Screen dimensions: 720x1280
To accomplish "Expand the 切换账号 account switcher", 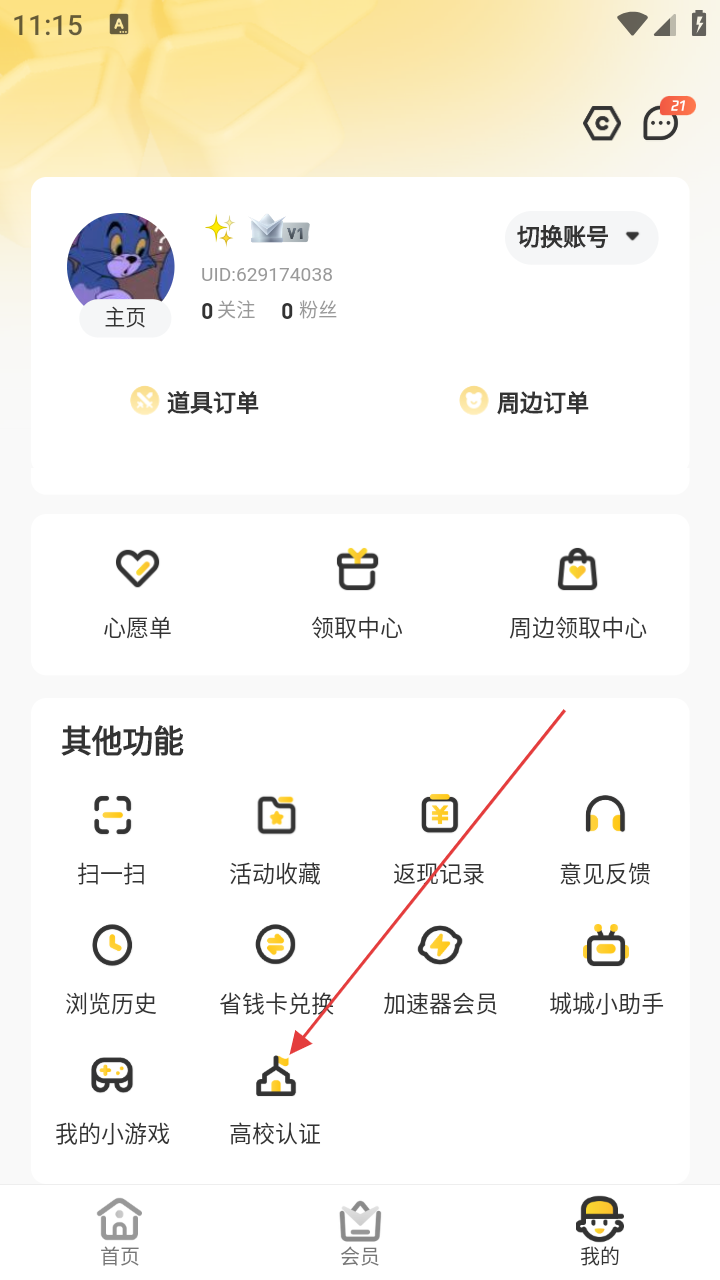I will point(581,238).
